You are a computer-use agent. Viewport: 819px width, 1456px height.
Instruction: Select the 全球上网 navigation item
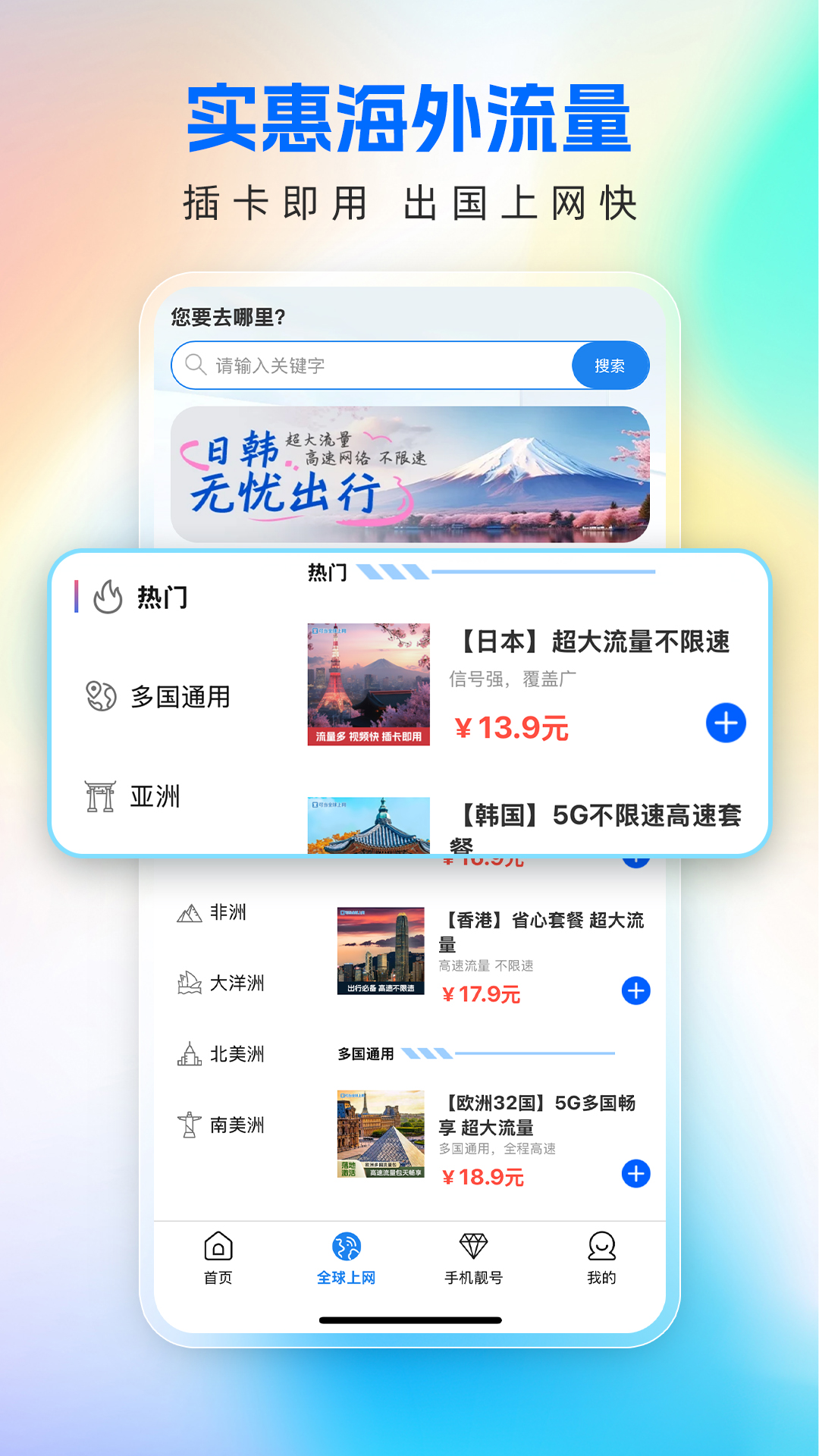click(345, 1259)
